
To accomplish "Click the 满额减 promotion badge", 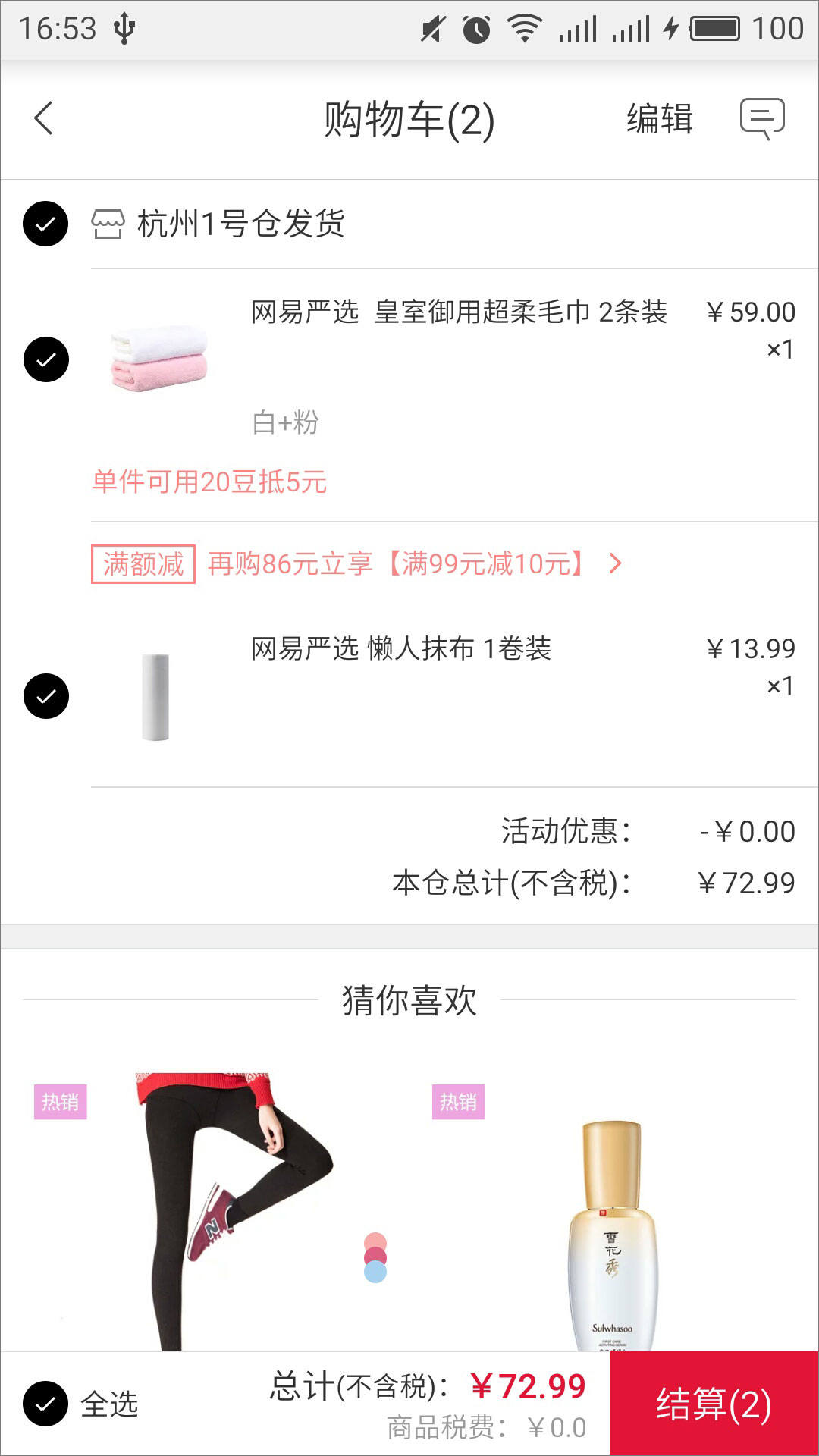I will tap(143, 563).
